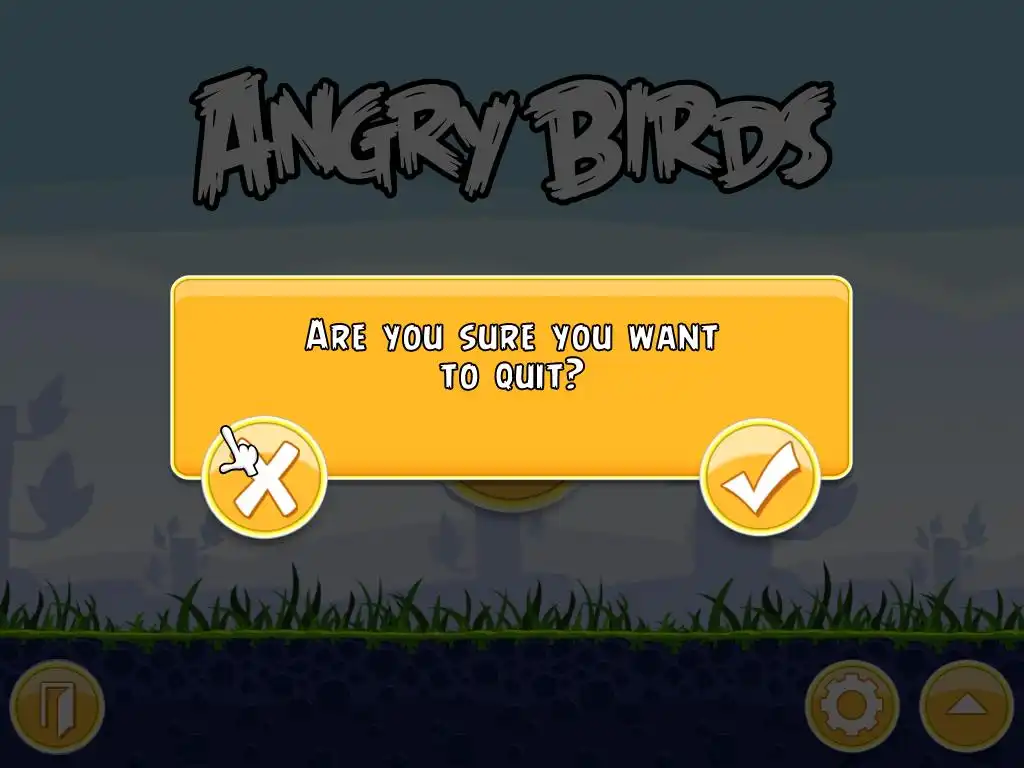Confirm quit with the checkmark button
1024x768 pixels.
[x=760, y=476]
